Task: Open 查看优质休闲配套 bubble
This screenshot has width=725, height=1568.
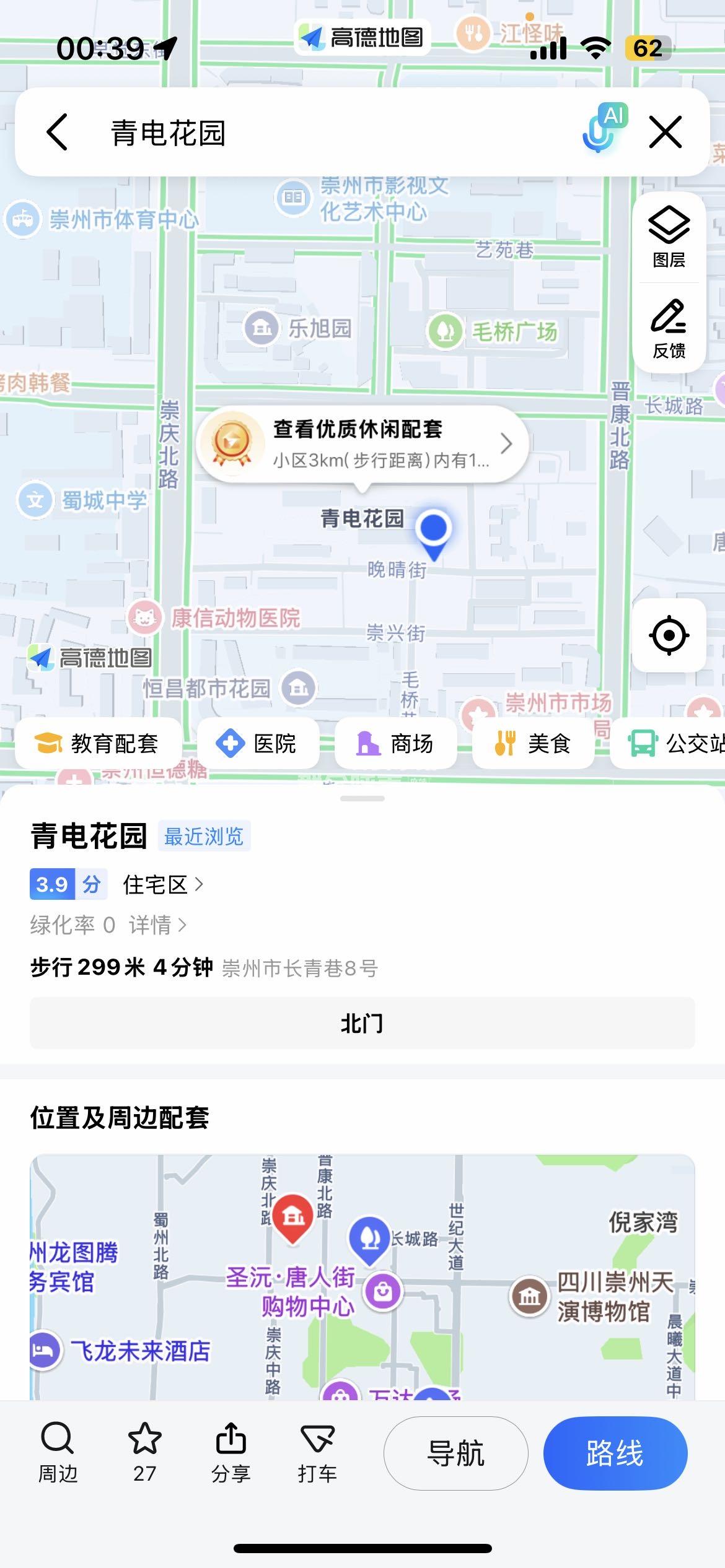Action: [362, 443]
